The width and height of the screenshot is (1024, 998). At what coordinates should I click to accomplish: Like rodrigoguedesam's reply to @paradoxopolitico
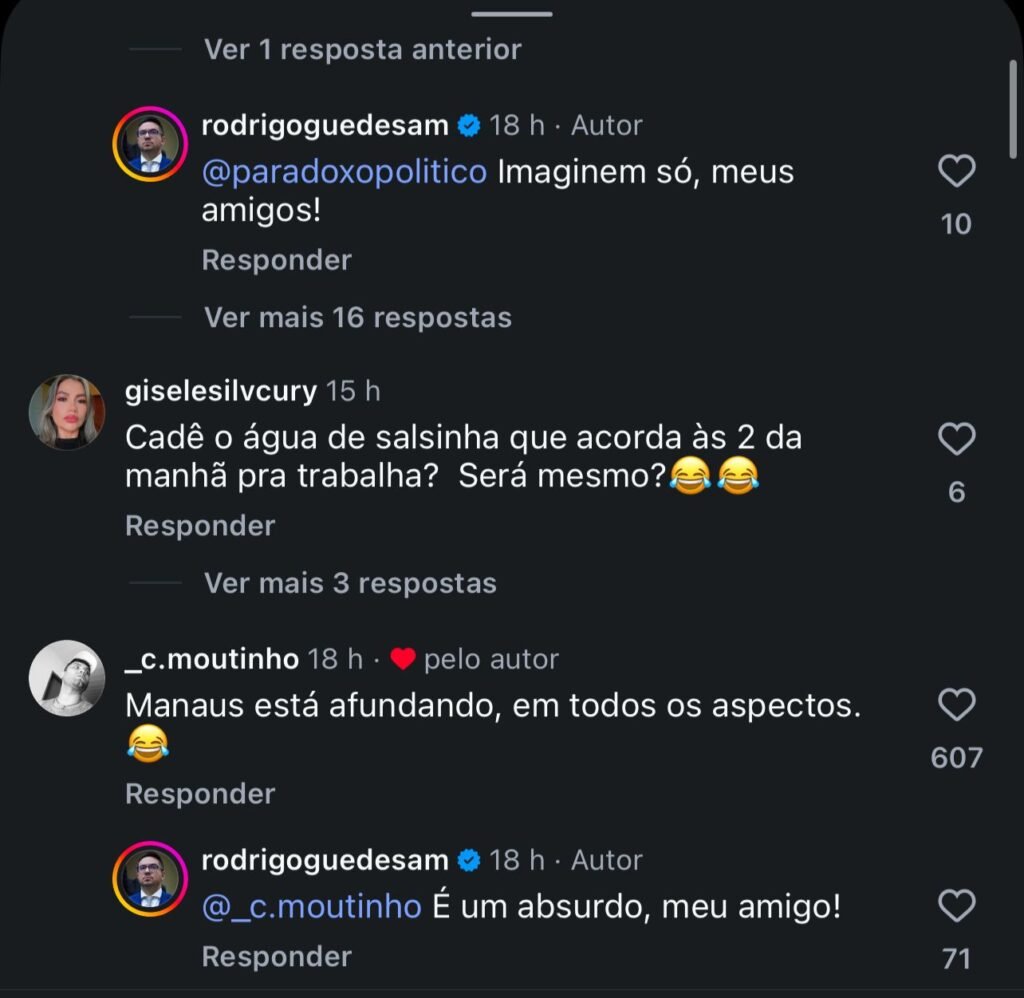click(x=957, y=173)
